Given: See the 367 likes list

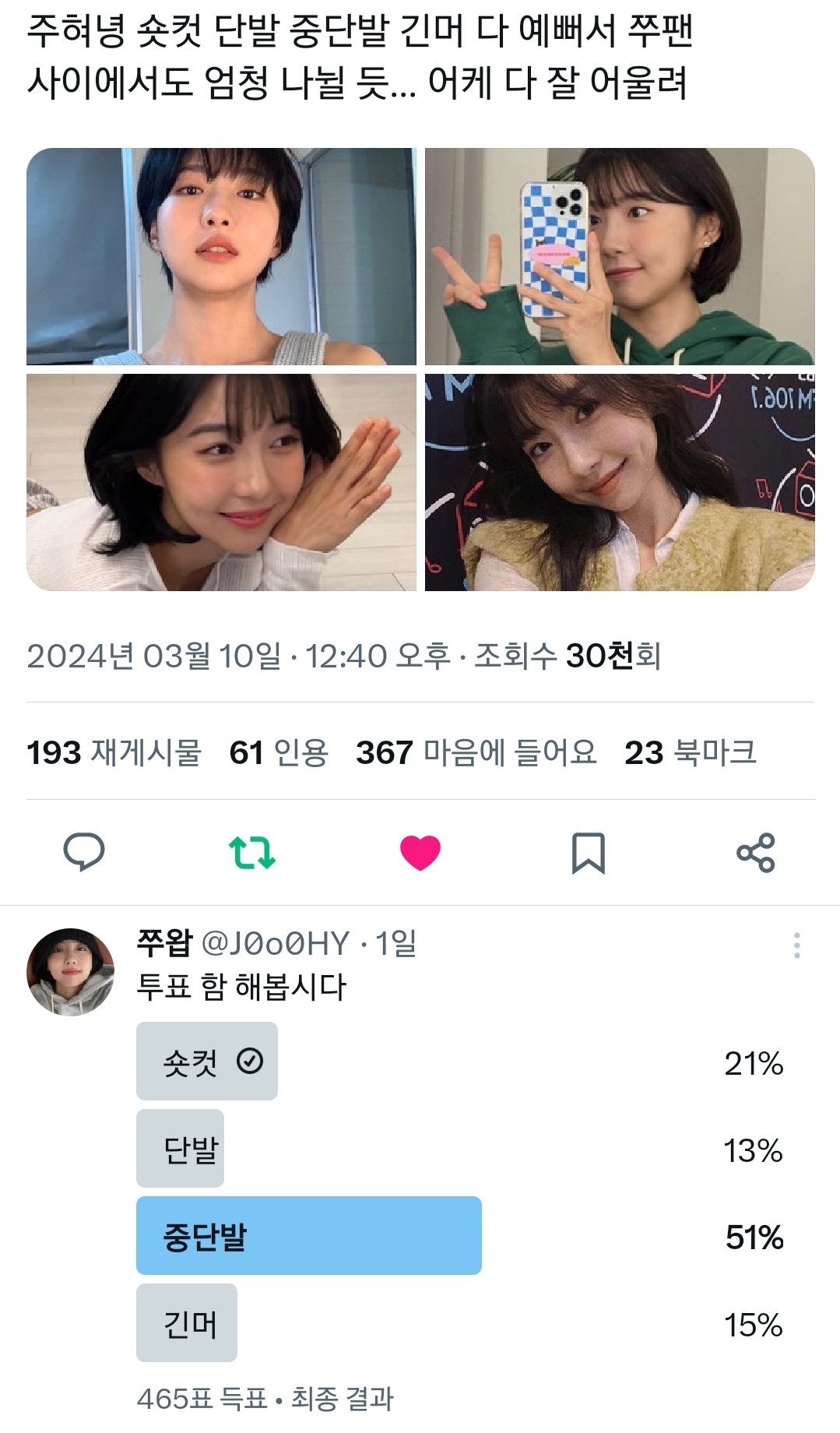Looking at the screenshot, I should pos(476,752).
